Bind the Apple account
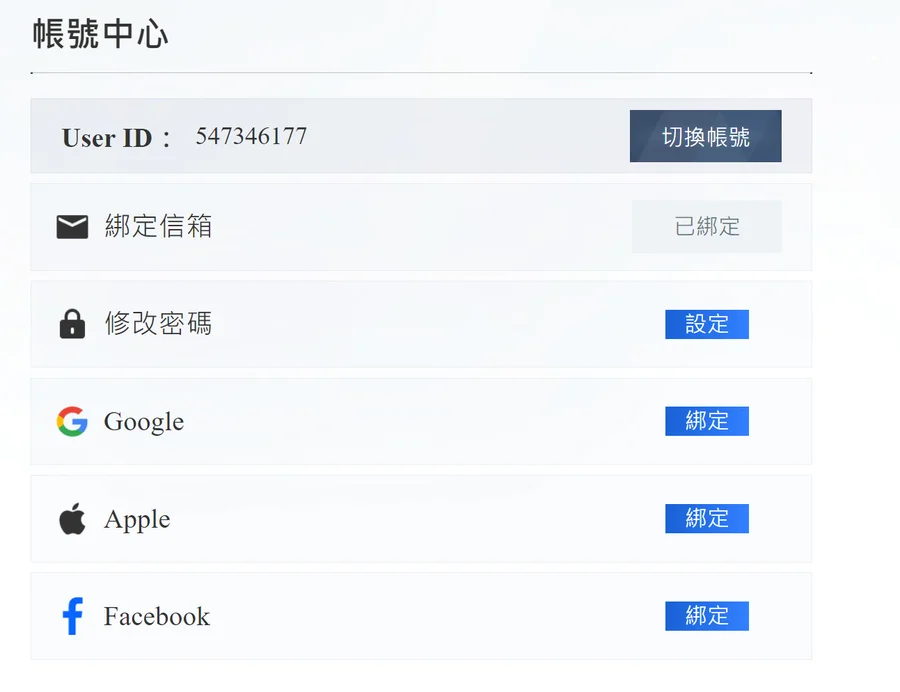Screen dimensions: 900x692 point(707,518)
